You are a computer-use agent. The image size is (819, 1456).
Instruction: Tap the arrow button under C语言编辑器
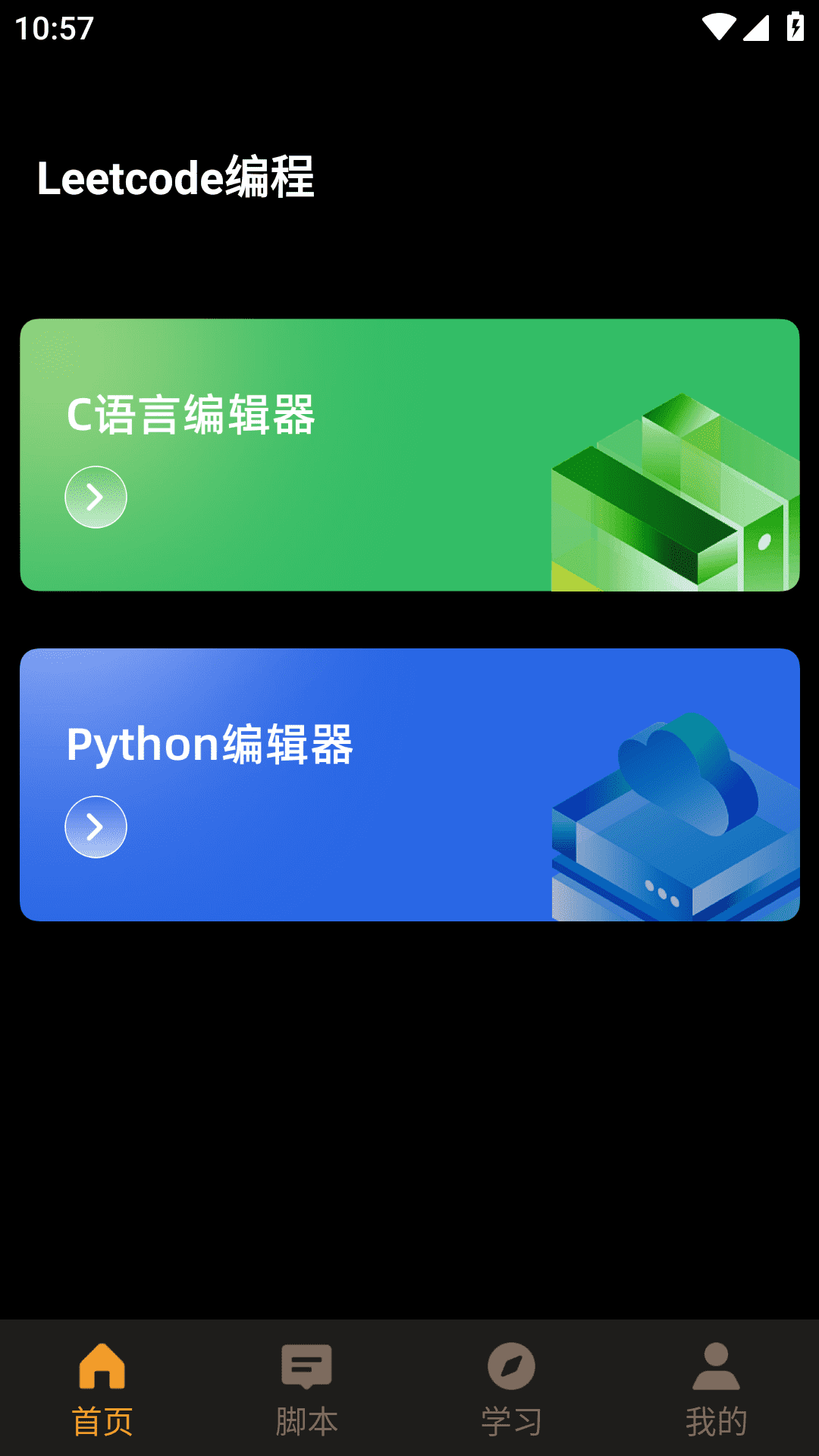click(96, 497)
